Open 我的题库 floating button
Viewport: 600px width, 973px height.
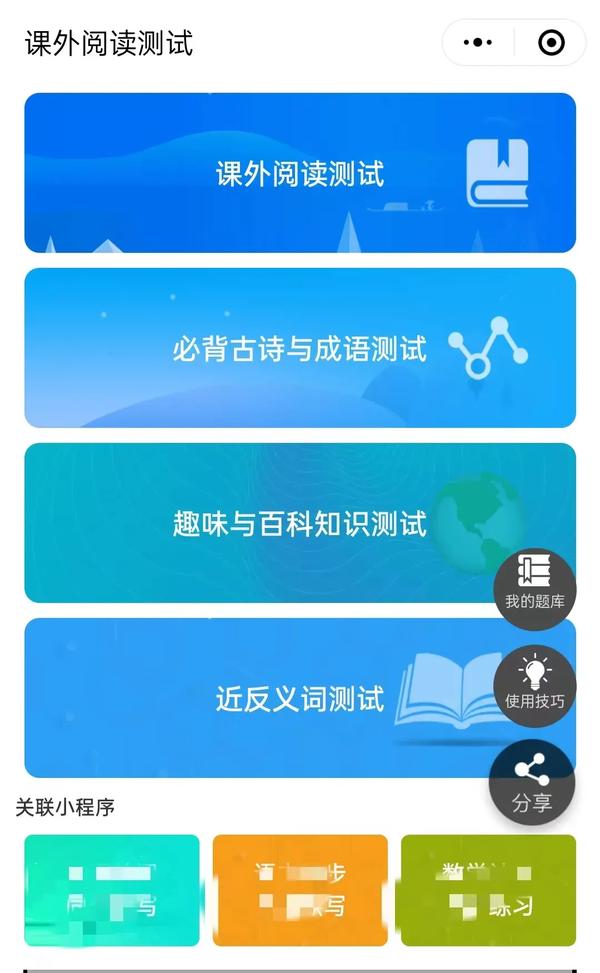535,589
